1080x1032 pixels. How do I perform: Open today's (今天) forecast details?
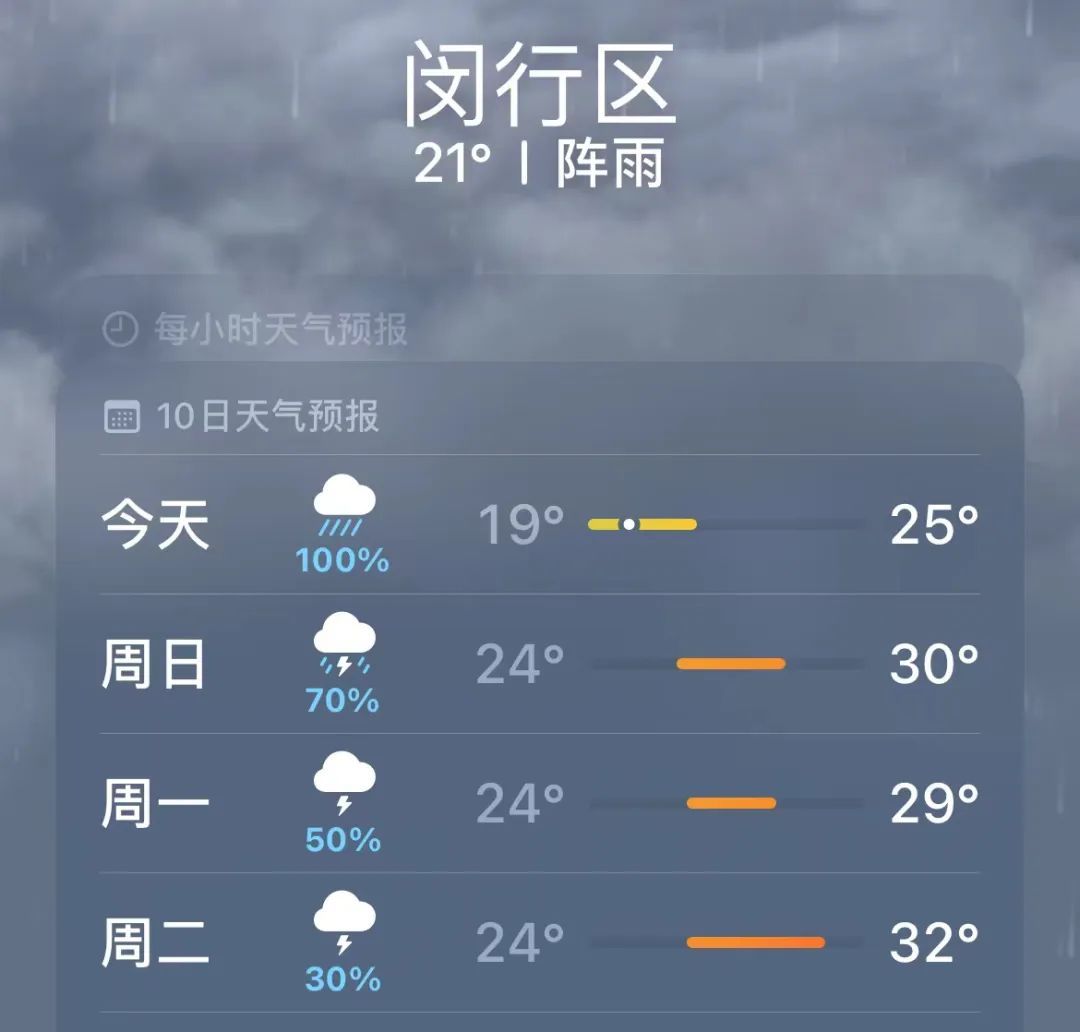[x=540, y=524]
